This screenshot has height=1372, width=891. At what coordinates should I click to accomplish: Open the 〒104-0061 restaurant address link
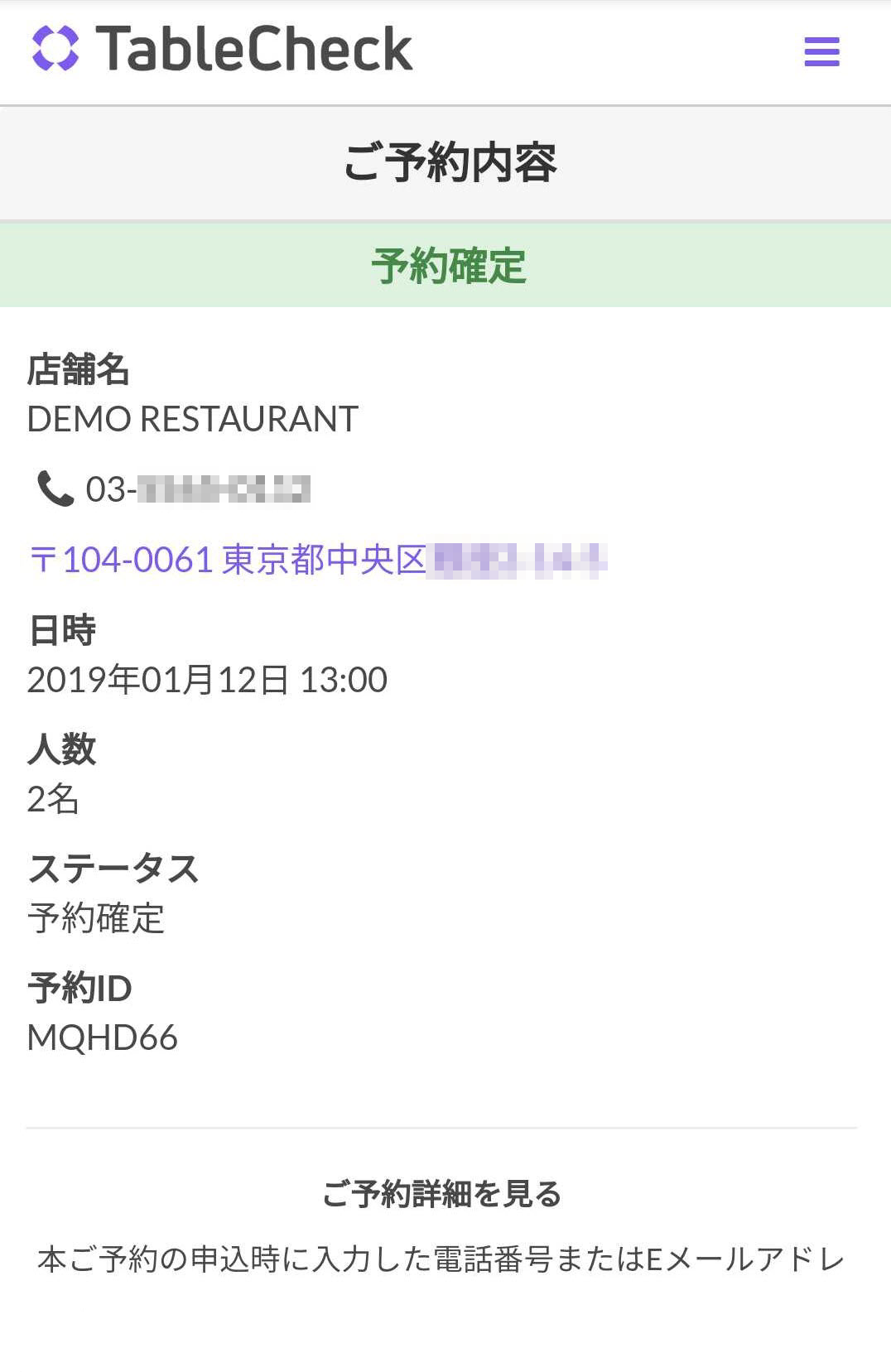tap(318, 560)
